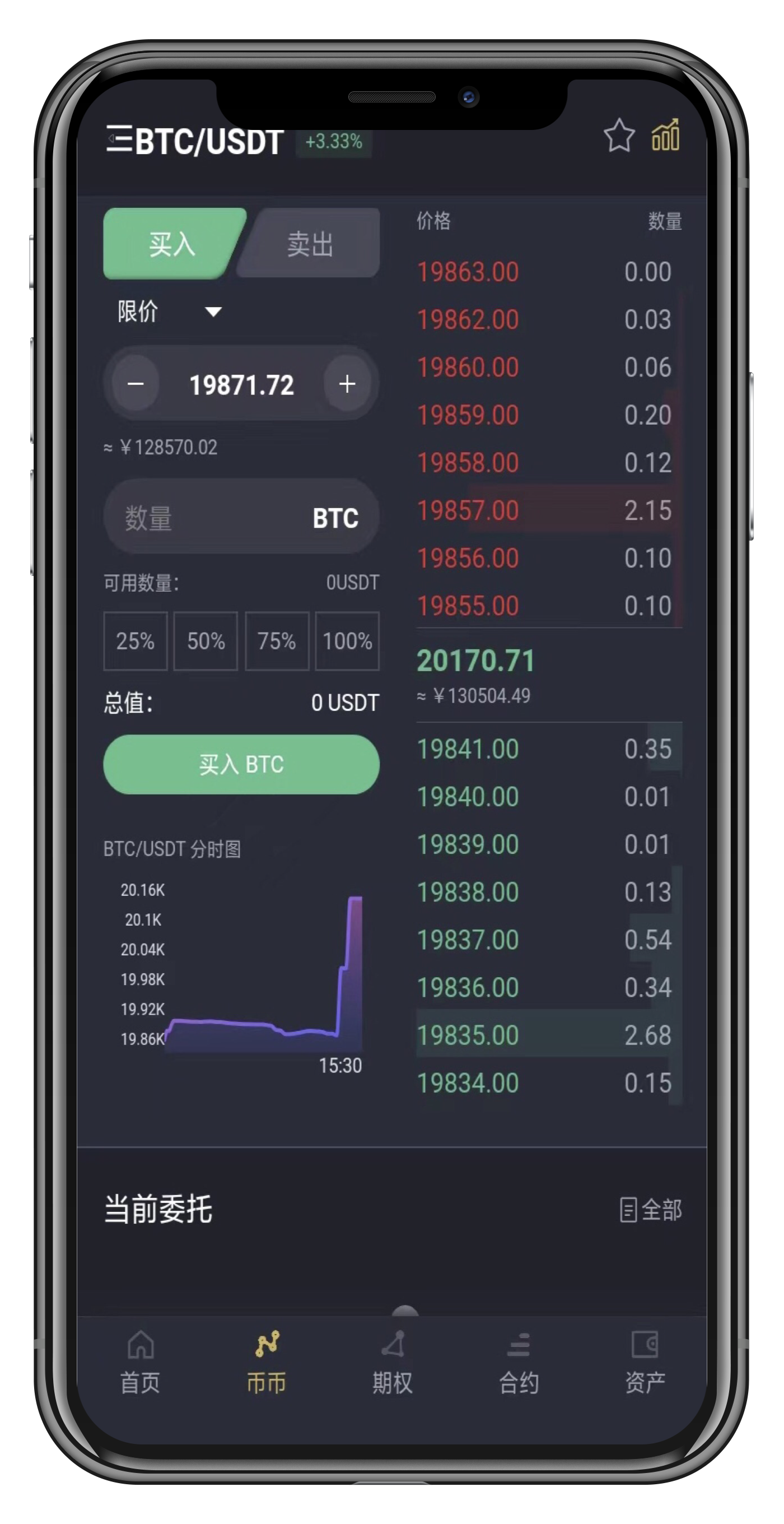Screen dimensions: 784x1524
Task: View 全部 orders
Action: coord(651,1210)
